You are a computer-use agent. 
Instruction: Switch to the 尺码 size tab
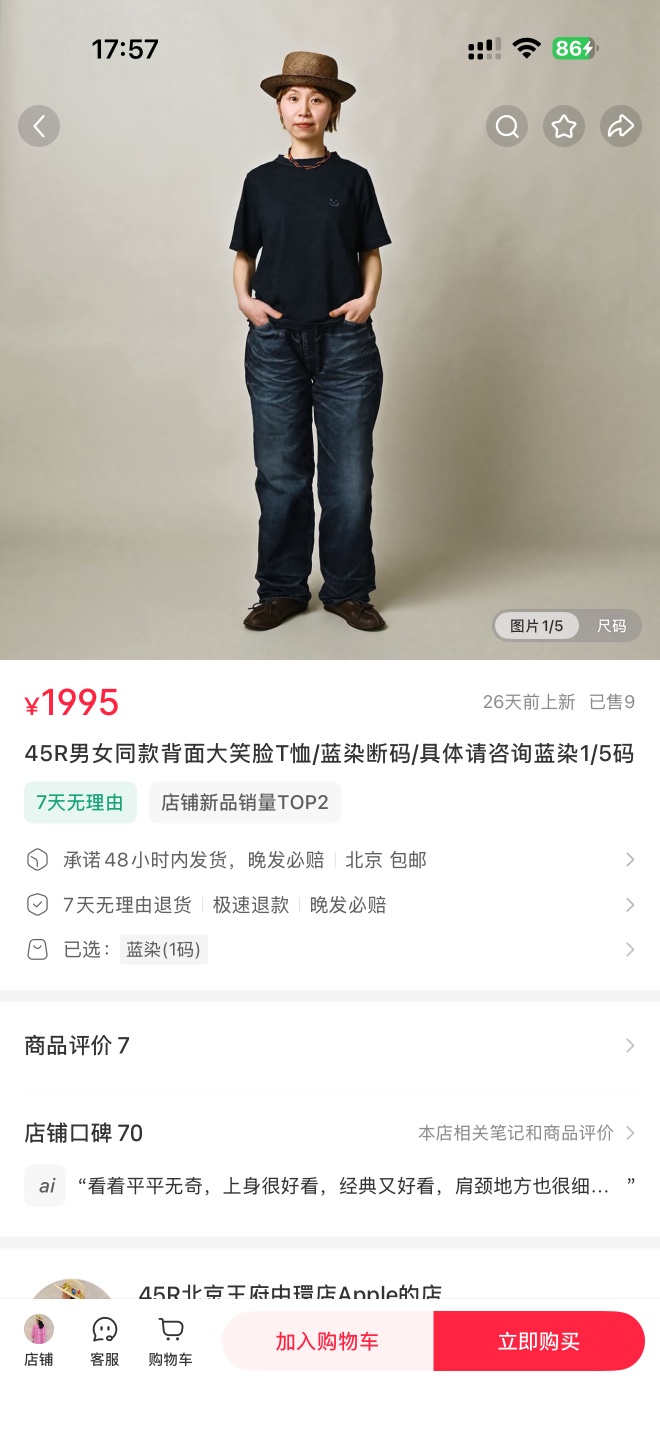tap(611, 626)
